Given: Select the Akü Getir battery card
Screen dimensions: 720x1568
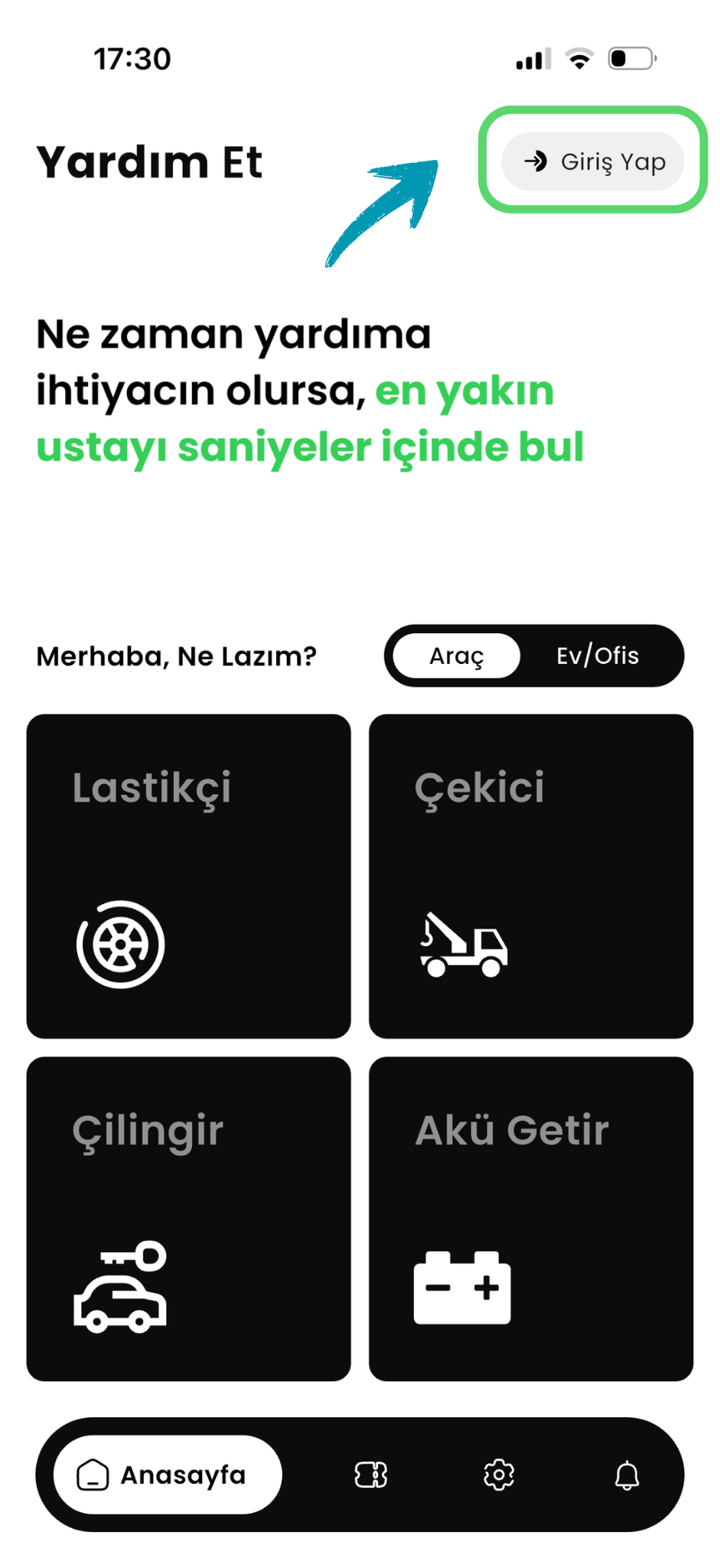Looking at the screenshot, I should [531, 1218].
